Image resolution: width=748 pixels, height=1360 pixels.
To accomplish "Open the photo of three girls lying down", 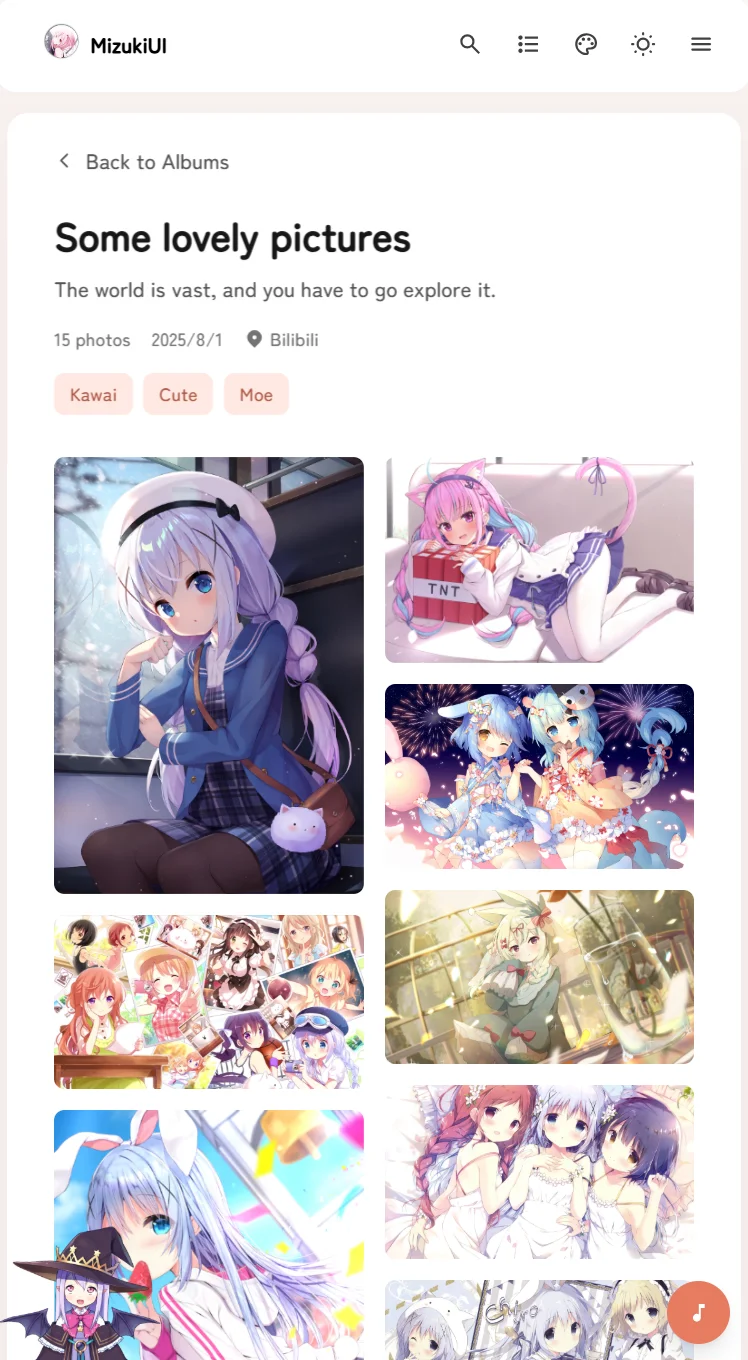I will coord(539,1172).
